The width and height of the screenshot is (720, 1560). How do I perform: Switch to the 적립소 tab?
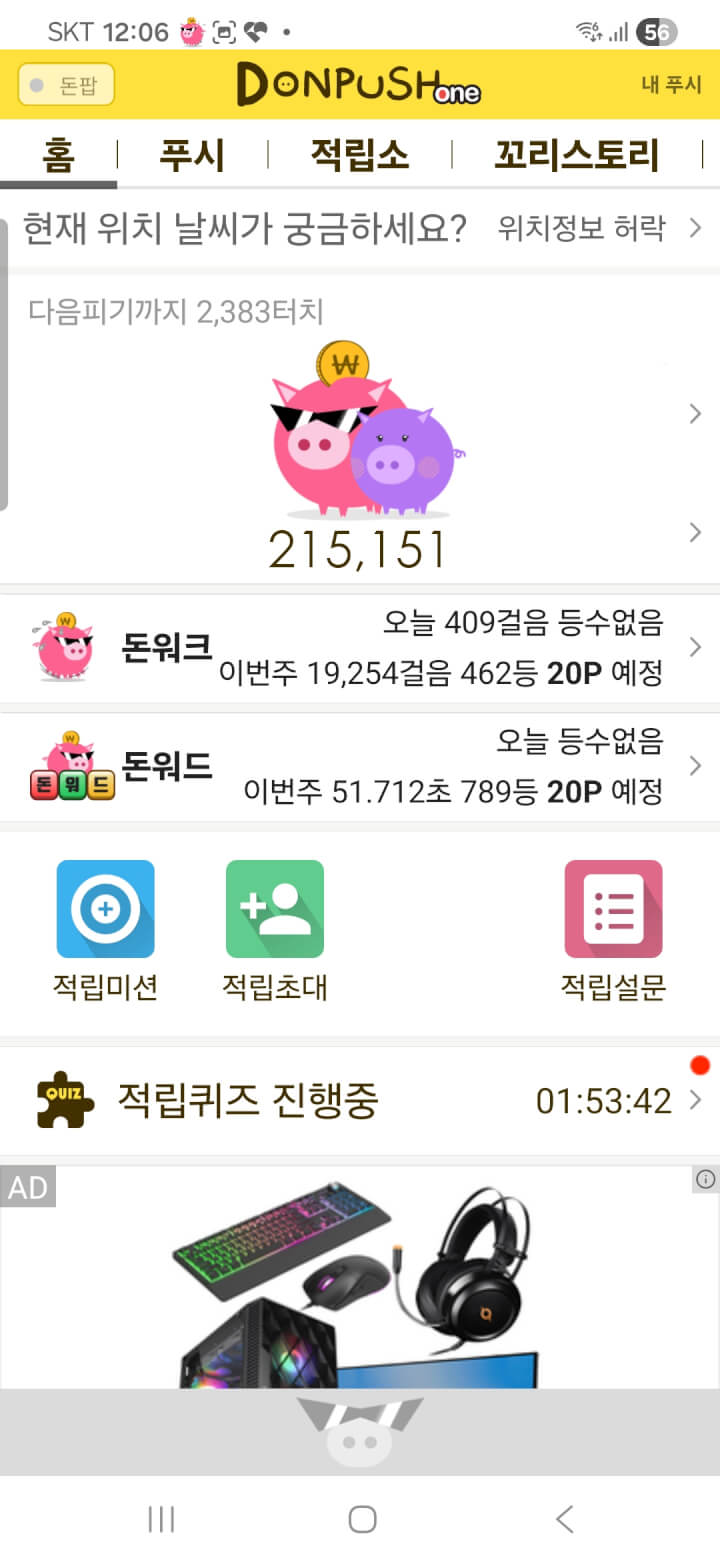[359, 156]
